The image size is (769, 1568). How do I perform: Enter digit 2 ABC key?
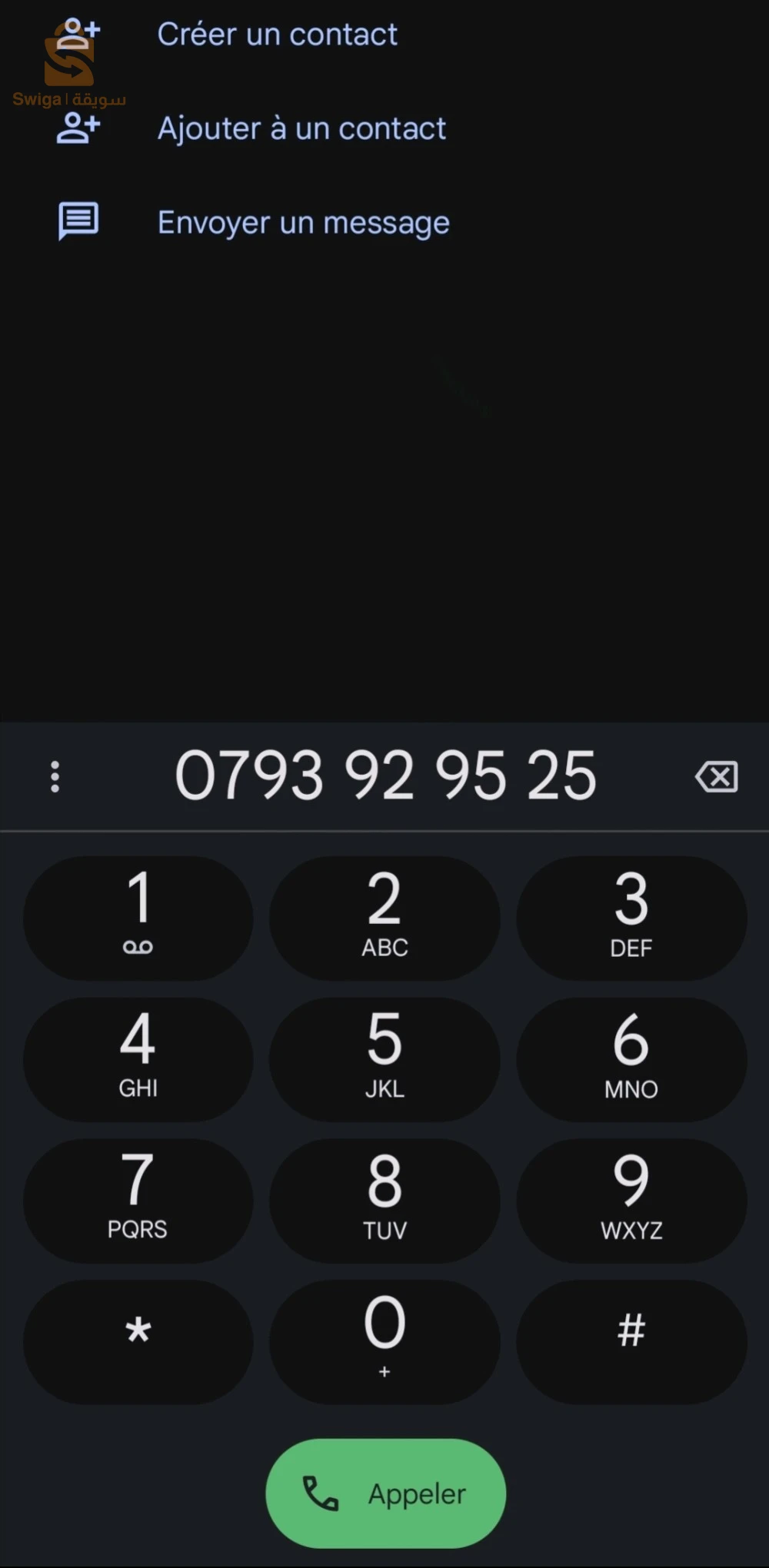(x=384, y=918)
